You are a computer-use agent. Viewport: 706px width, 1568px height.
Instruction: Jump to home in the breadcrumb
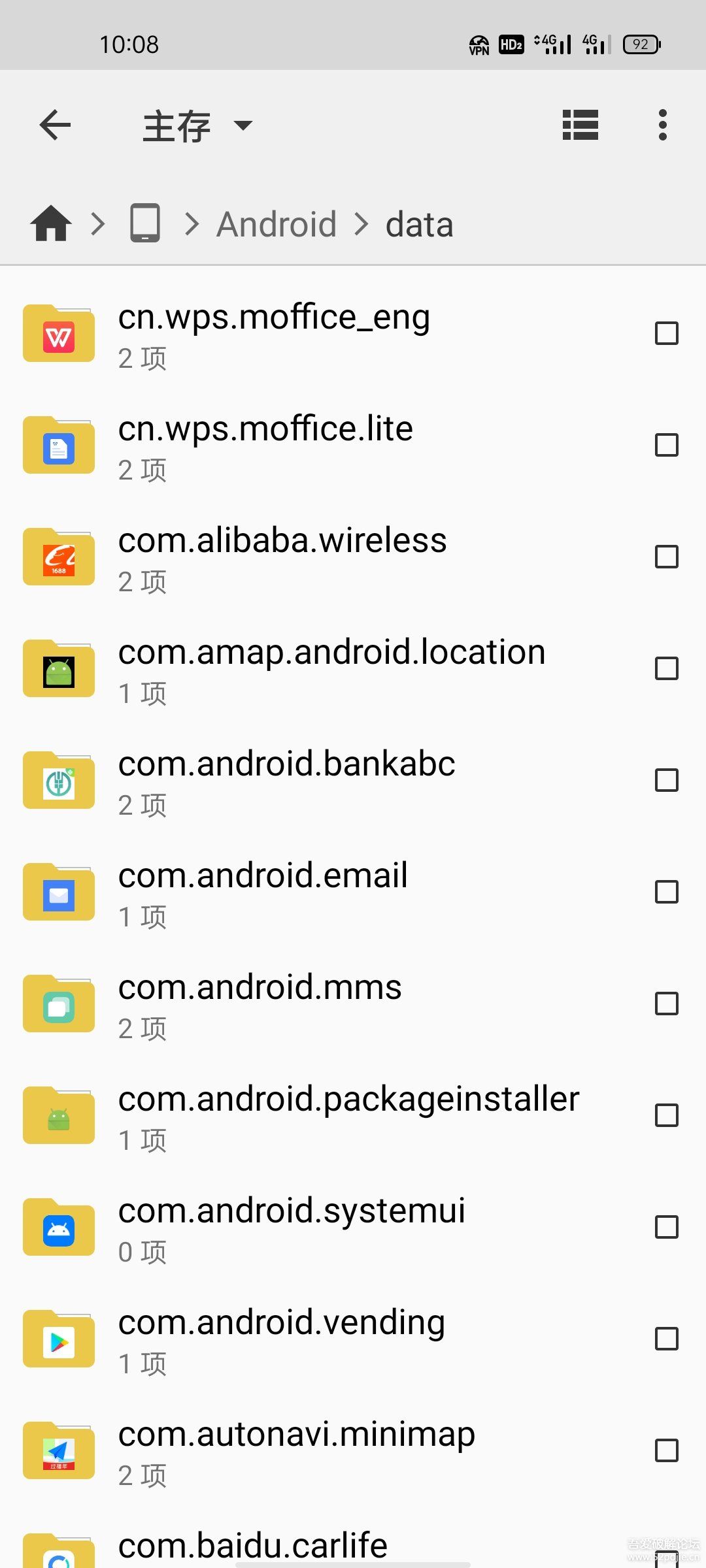pos(51,224)
